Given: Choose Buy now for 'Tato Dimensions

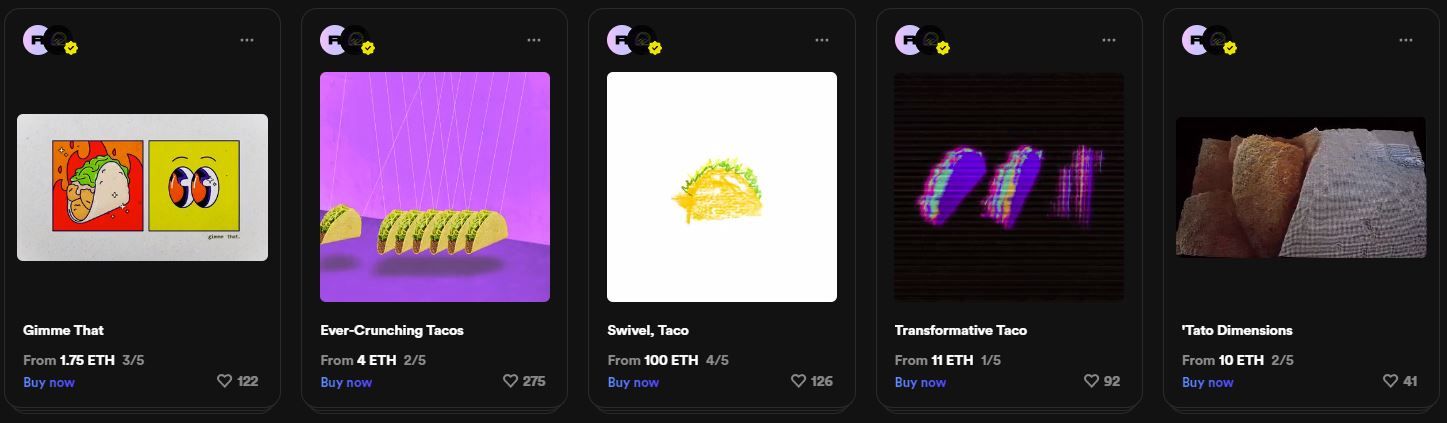Looking at the screenshot, I should [1208, 382].
